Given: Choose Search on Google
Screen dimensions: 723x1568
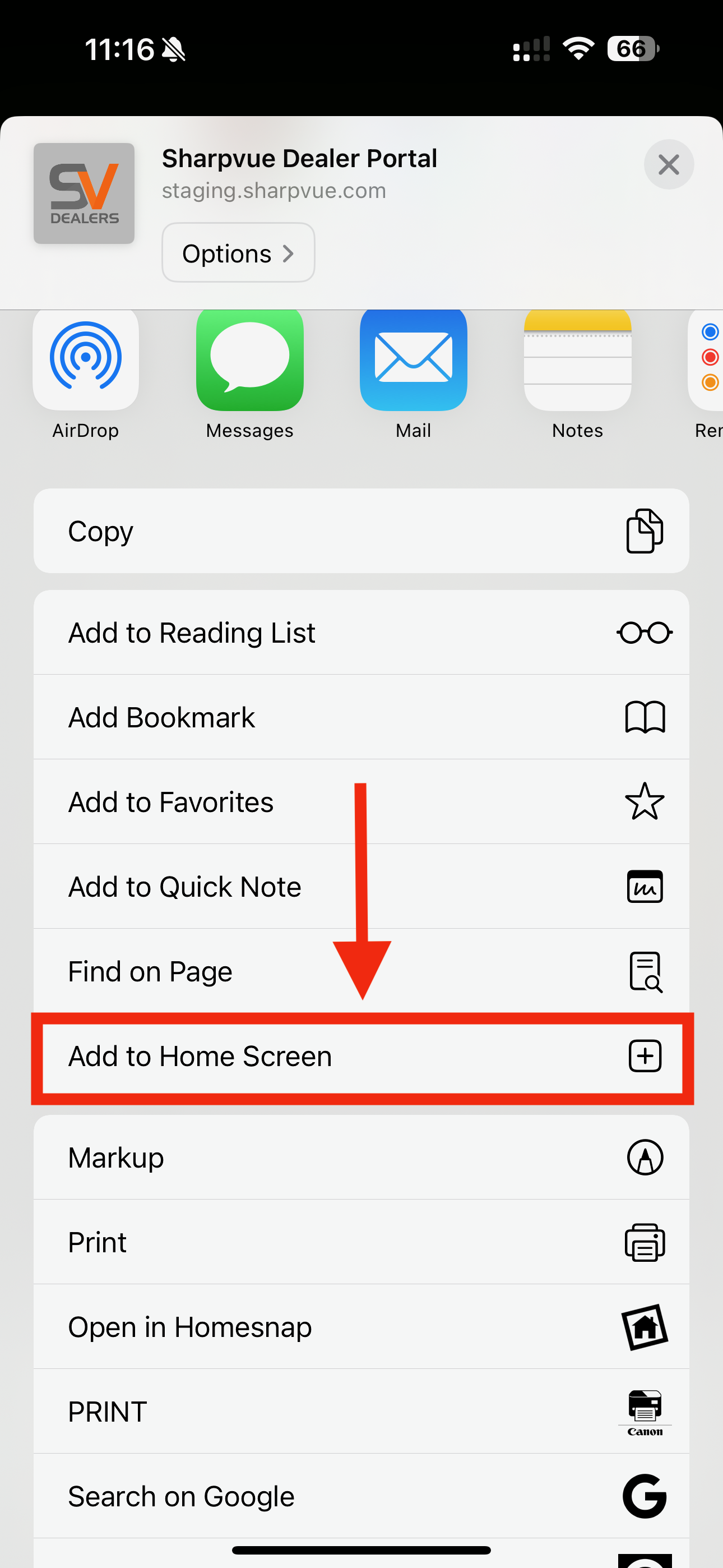Looking at the screenshot, I should tap(361, 1496).
